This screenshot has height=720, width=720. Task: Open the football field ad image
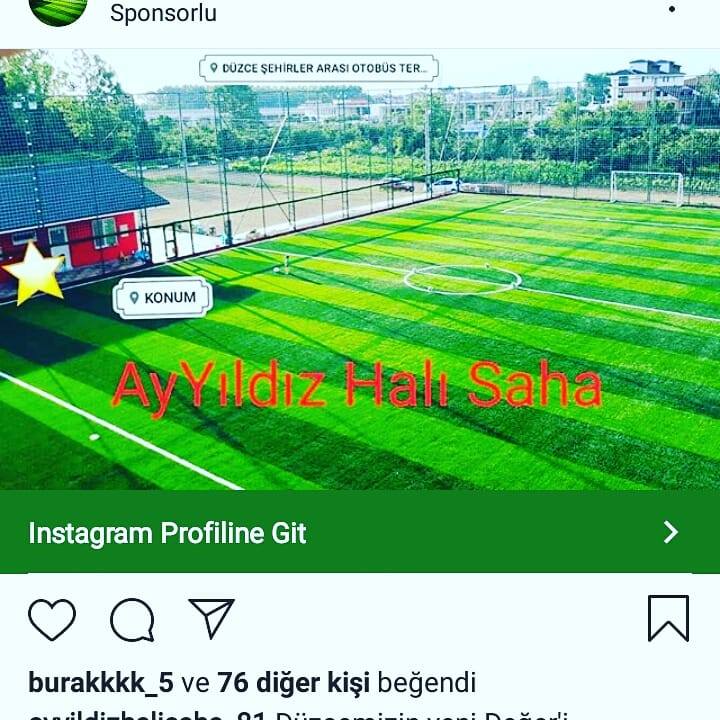[360, 269]
